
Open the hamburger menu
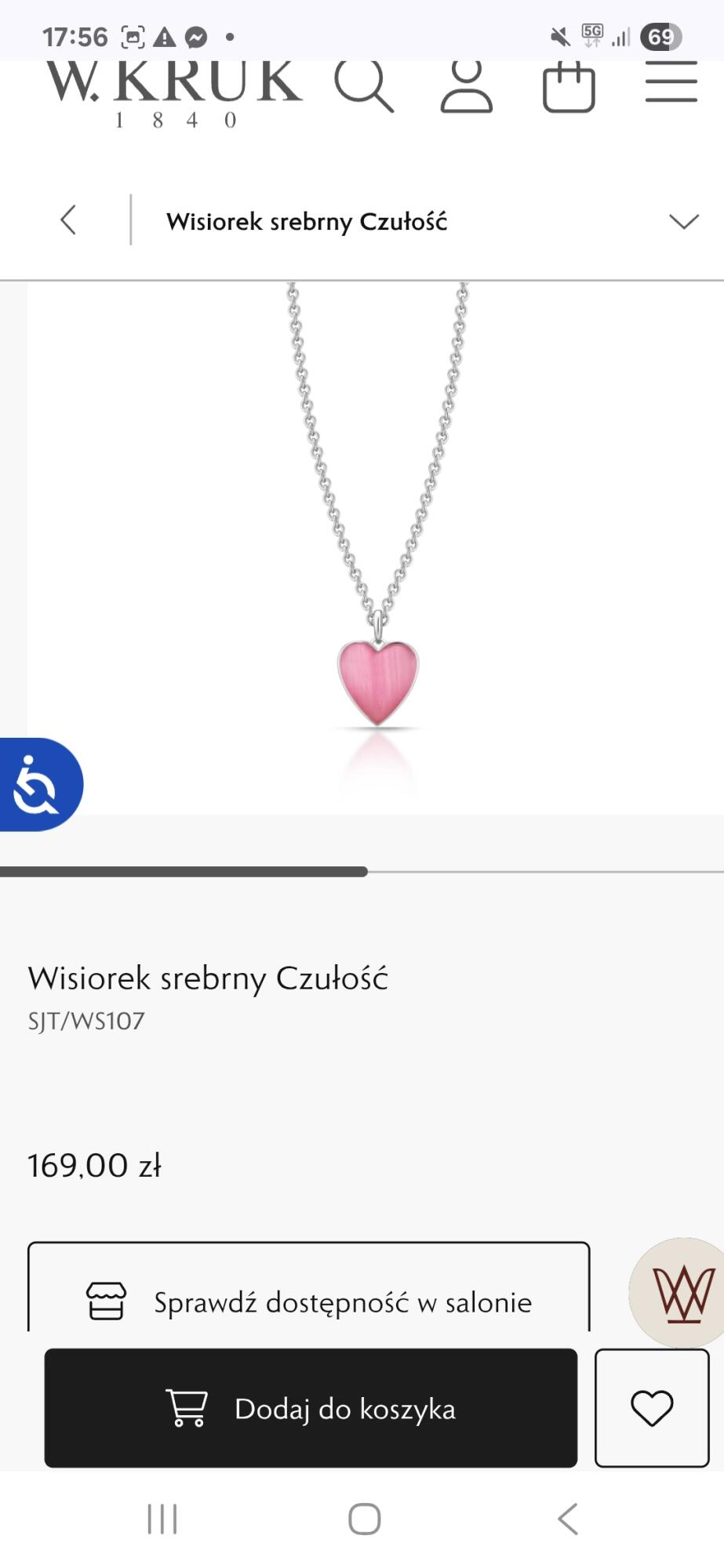pyautogui.click(x=671, y=82)
